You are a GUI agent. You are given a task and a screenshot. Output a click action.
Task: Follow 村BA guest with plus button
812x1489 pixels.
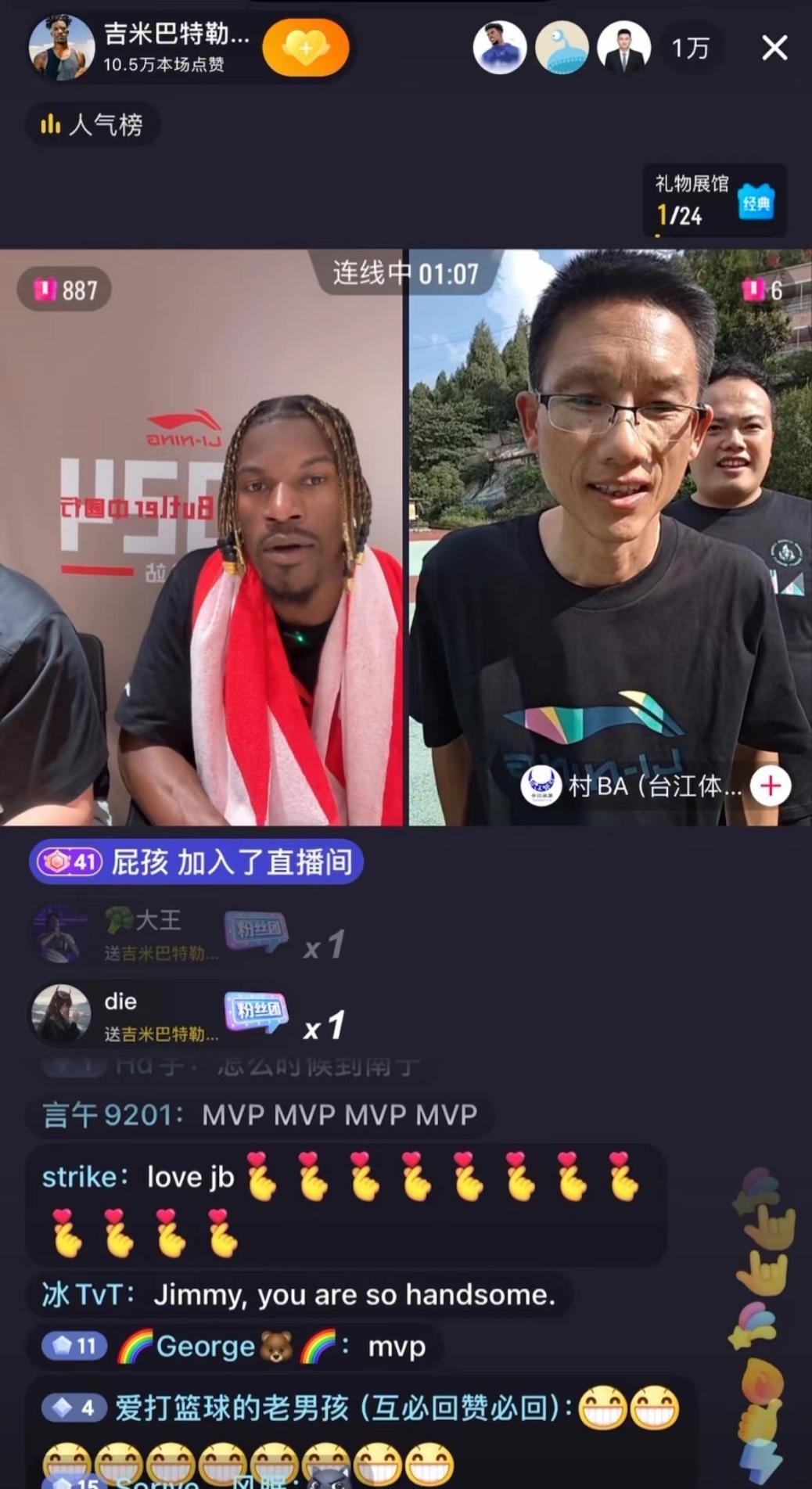[770, 786]
